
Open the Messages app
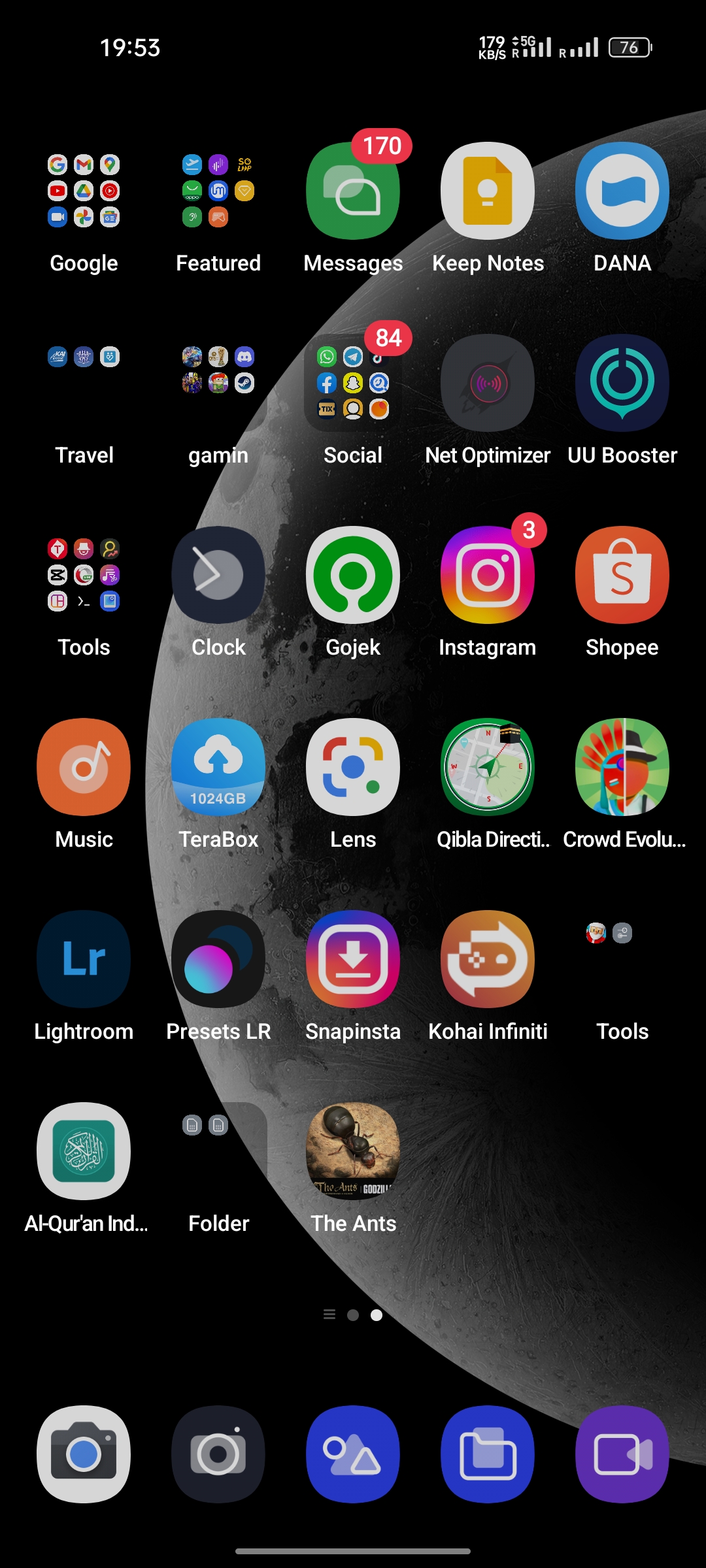coord(353,191)
